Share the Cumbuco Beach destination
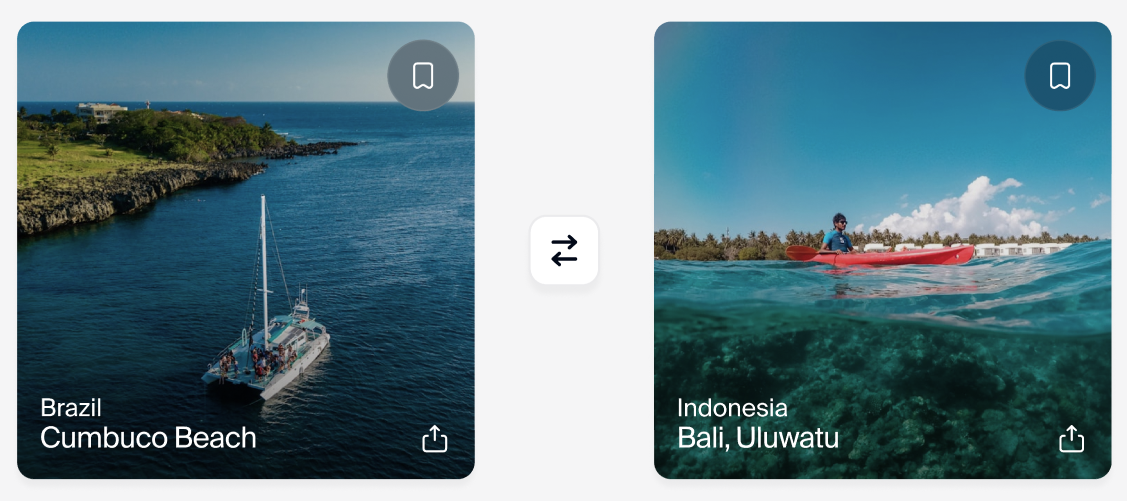This screenshot has height=501, width=1127. 434,439
